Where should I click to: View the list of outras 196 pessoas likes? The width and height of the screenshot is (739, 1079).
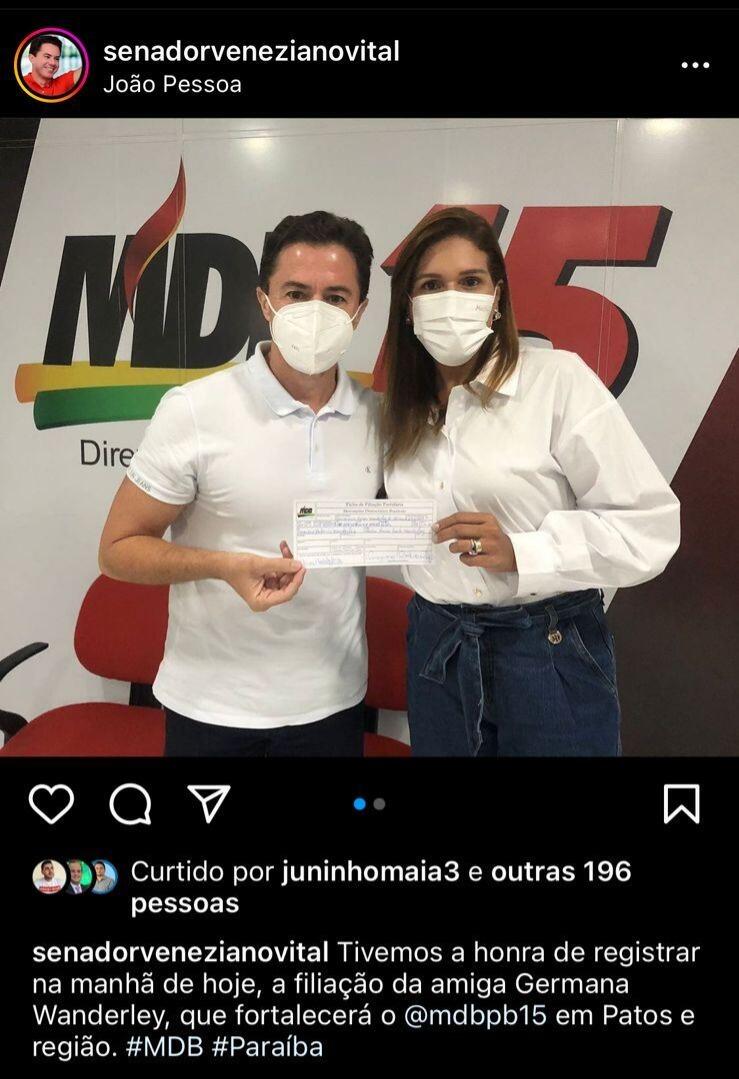381,888
